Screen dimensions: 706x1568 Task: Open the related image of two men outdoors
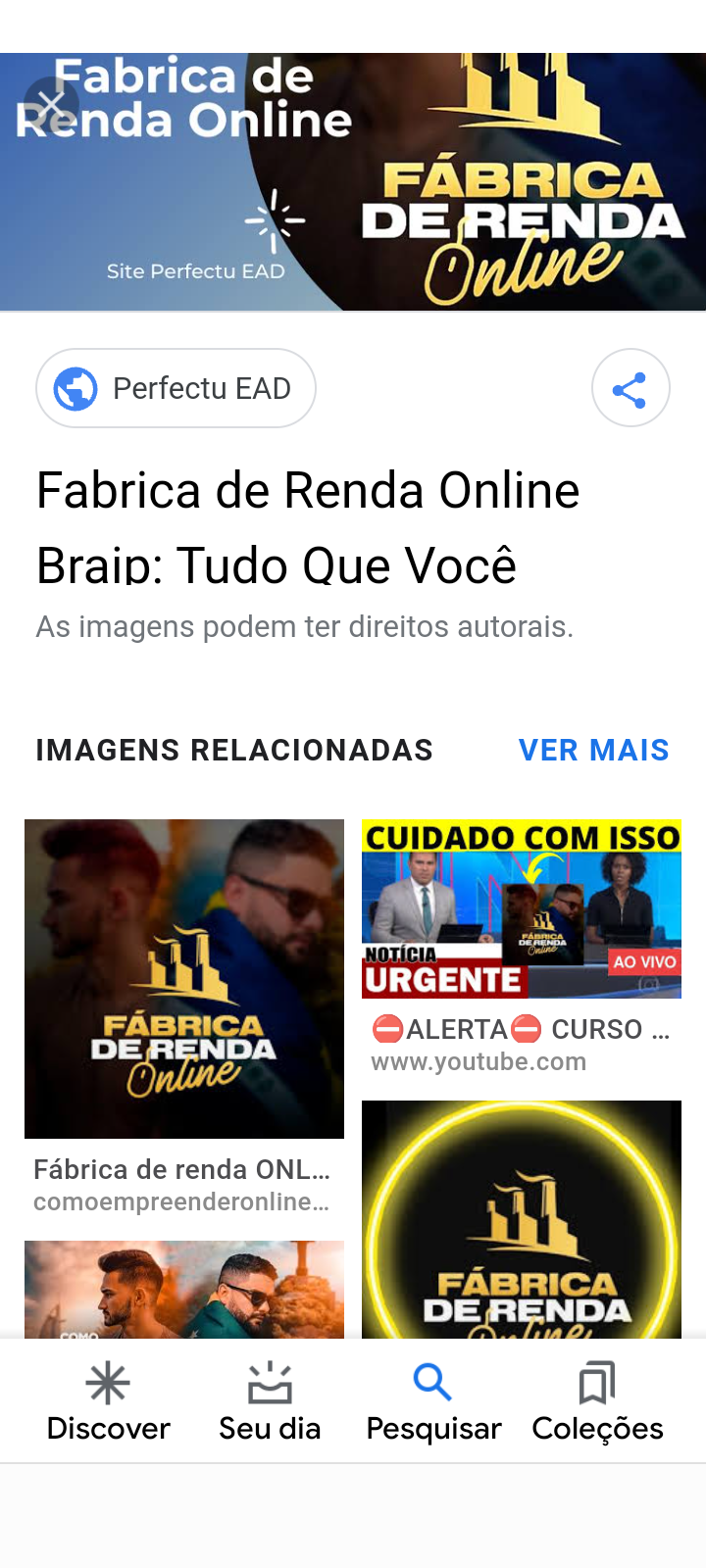click(184, 1289)
